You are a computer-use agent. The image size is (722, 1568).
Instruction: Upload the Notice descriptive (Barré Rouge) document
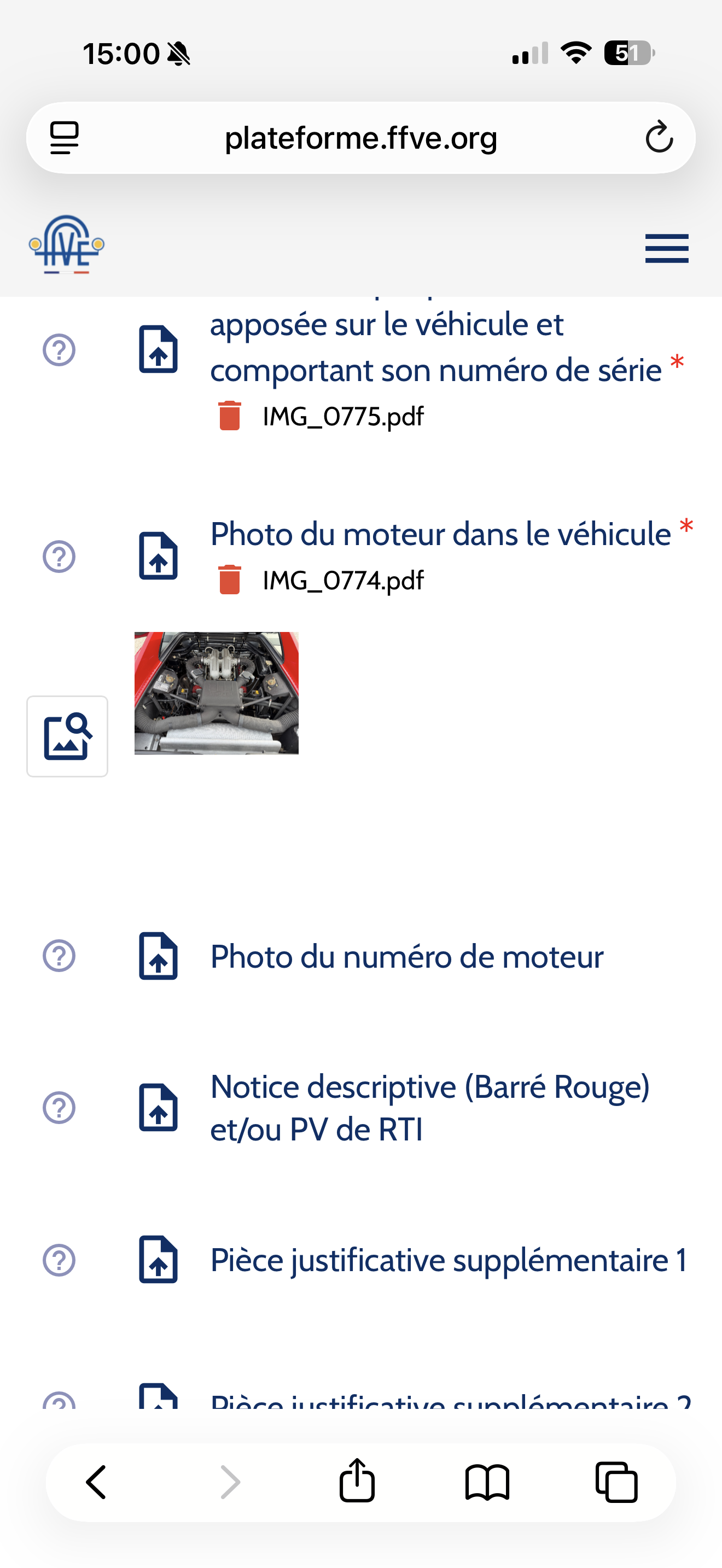click(158, 1107)
